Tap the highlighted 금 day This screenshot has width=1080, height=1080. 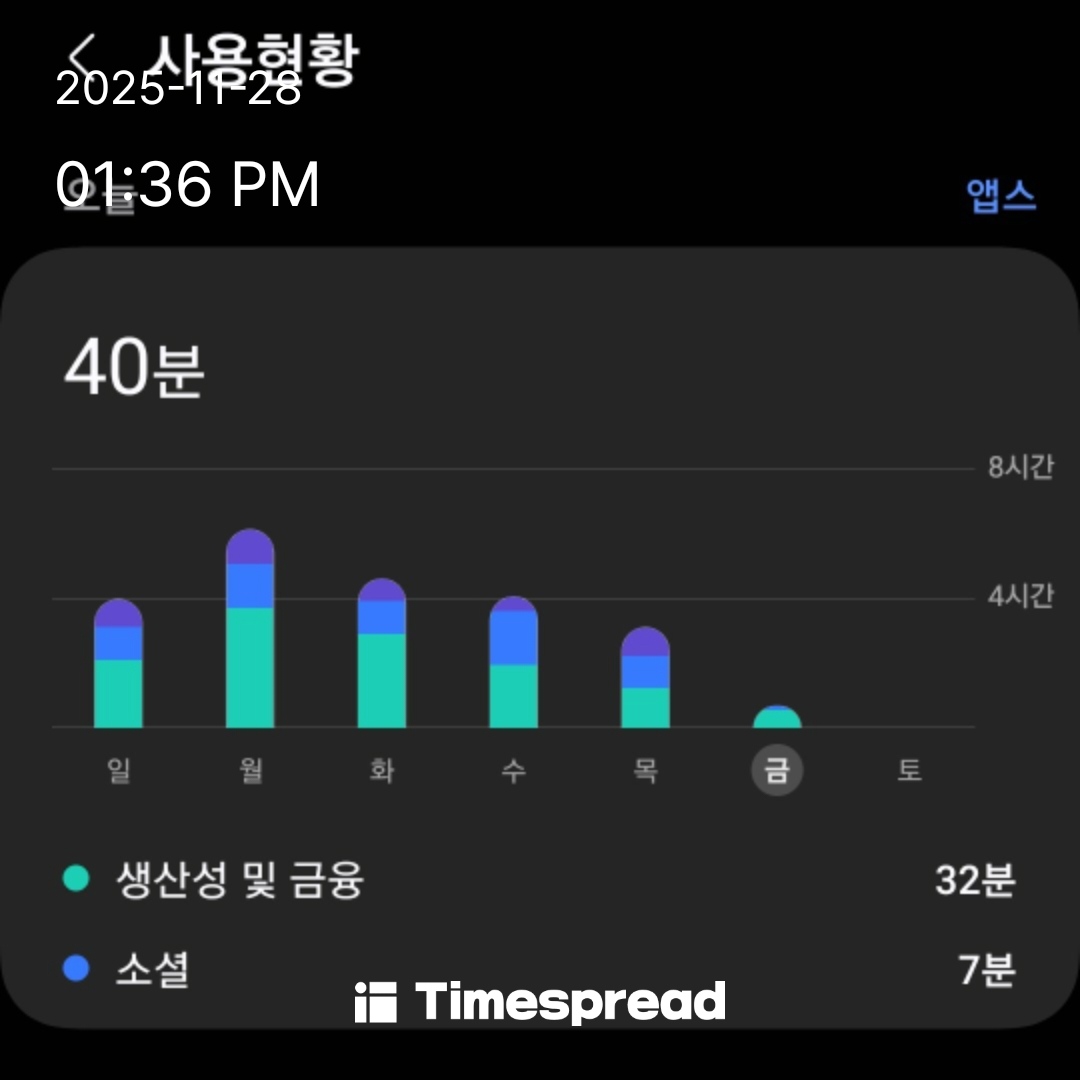[777, 771]
